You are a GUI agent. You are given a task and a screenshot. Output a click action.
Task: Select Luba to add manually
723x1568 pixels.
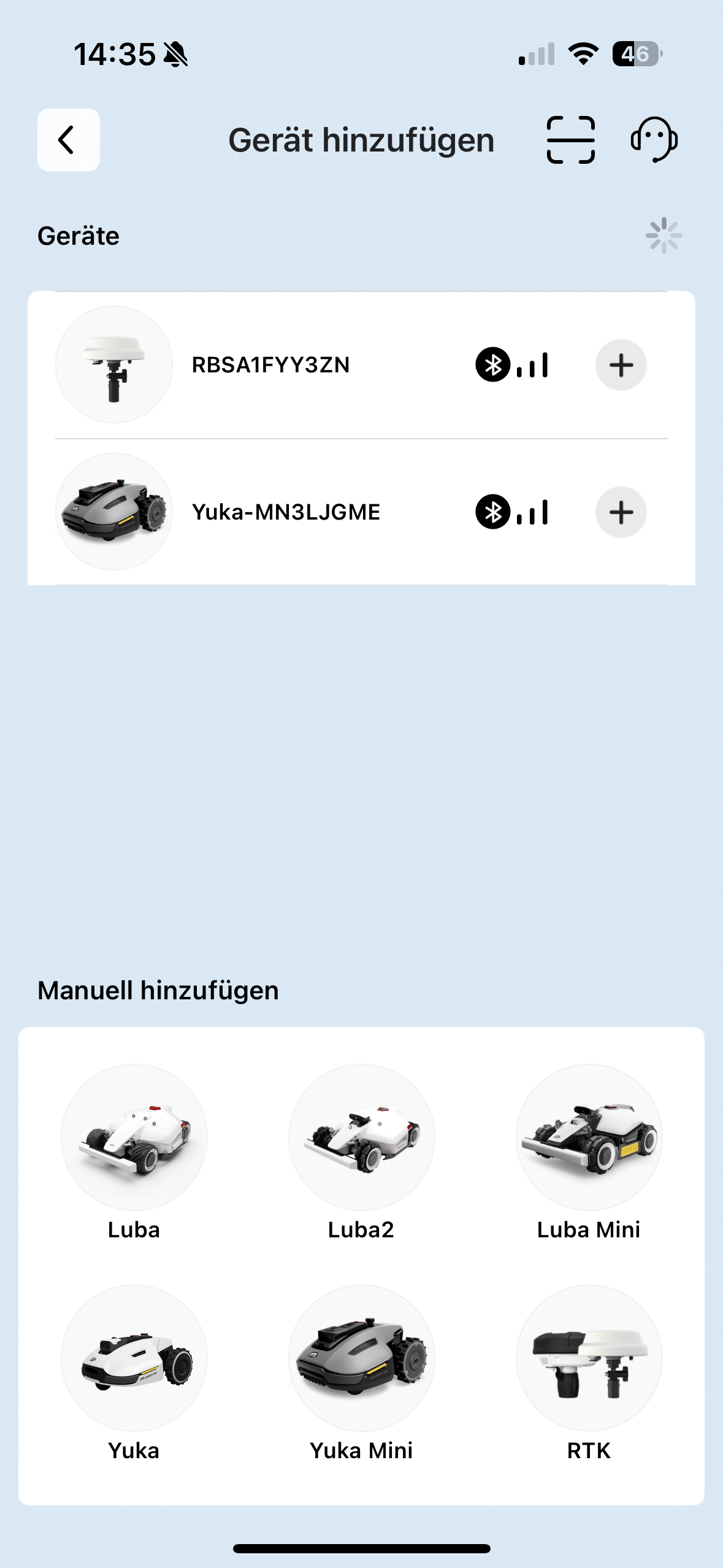[134, 1138]
